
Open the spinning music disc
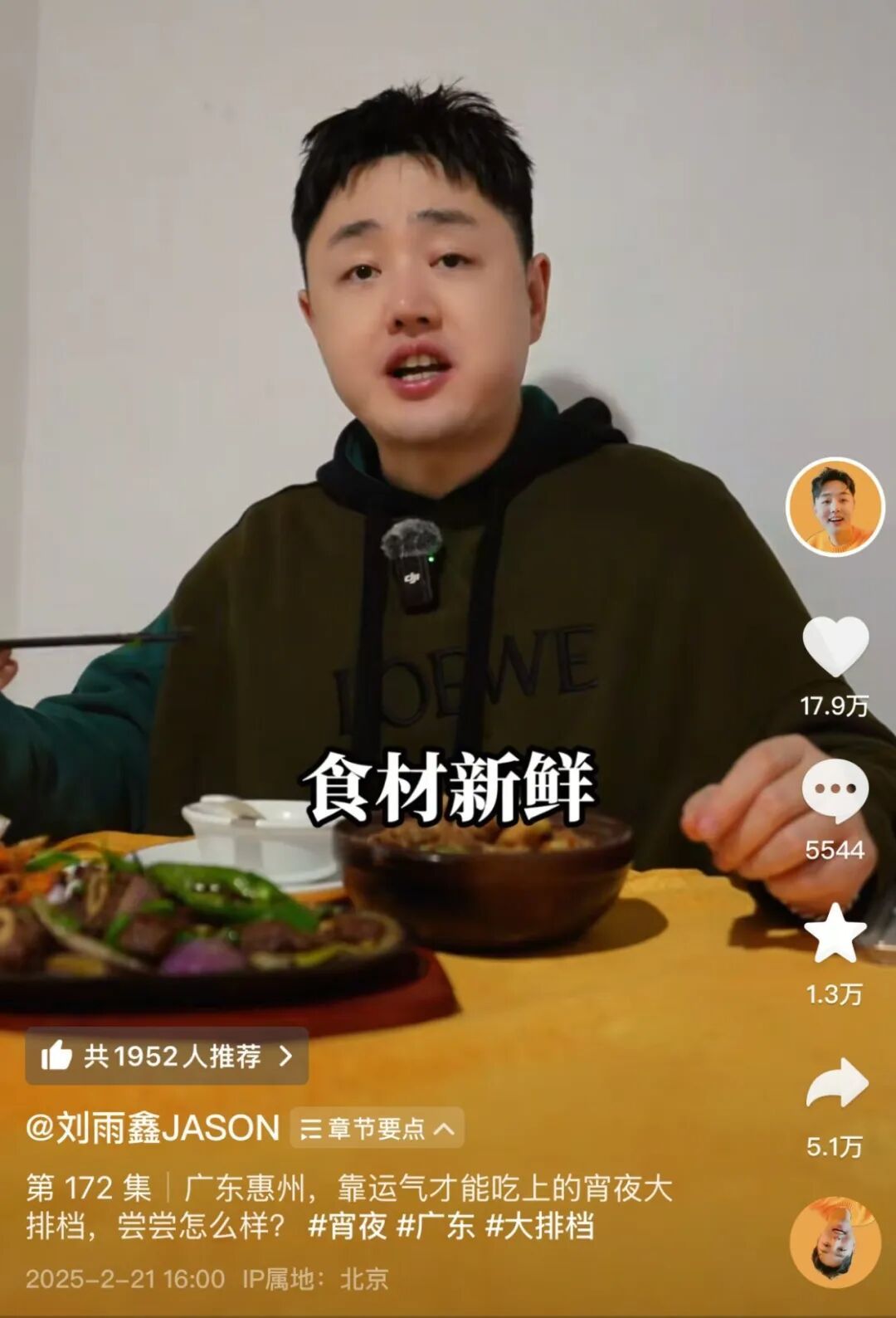835,1242
